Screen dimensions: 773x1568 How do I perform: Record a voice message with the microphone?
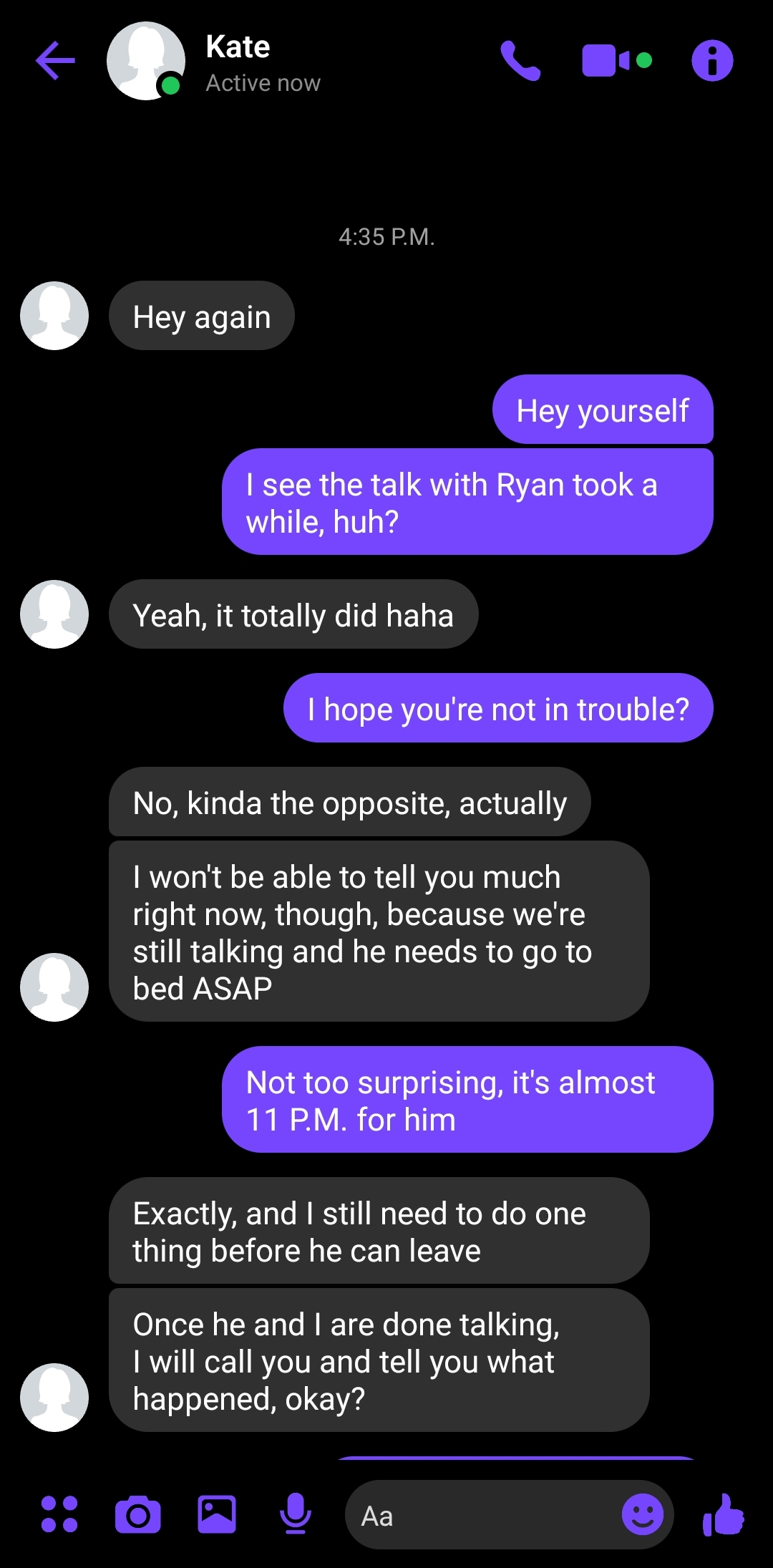click(x=295, y=1514)
